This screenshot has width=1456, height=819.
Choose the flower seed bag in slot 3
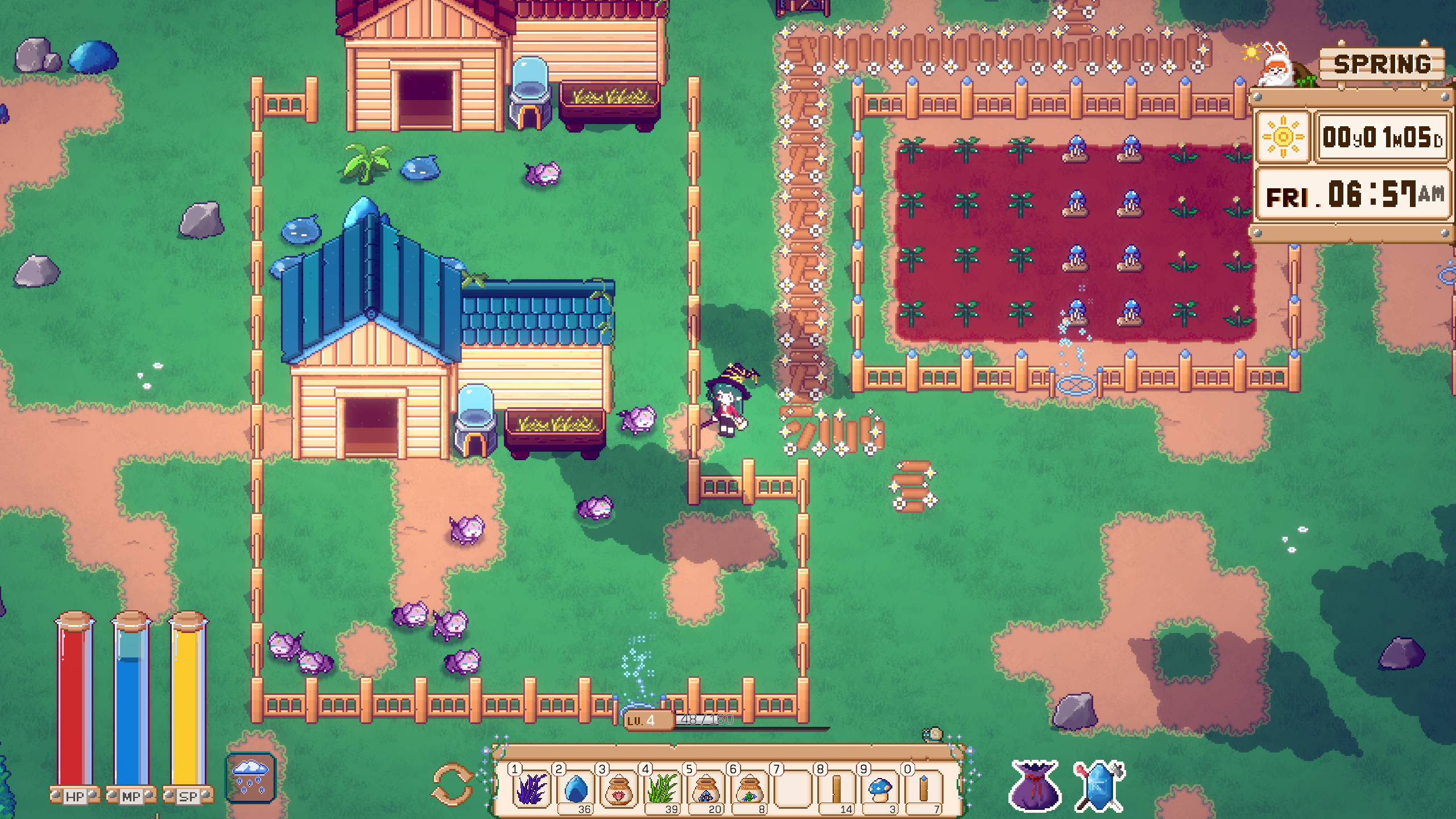(619, 789)
